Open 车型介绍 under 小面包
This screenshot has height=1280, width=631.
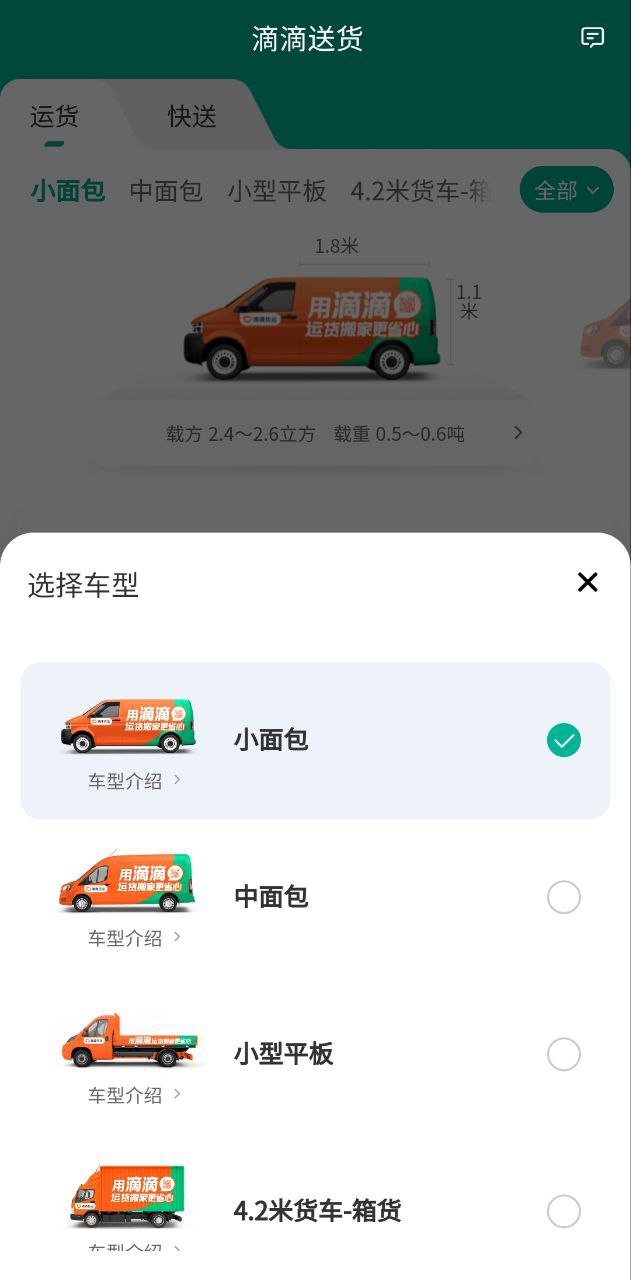134,781
